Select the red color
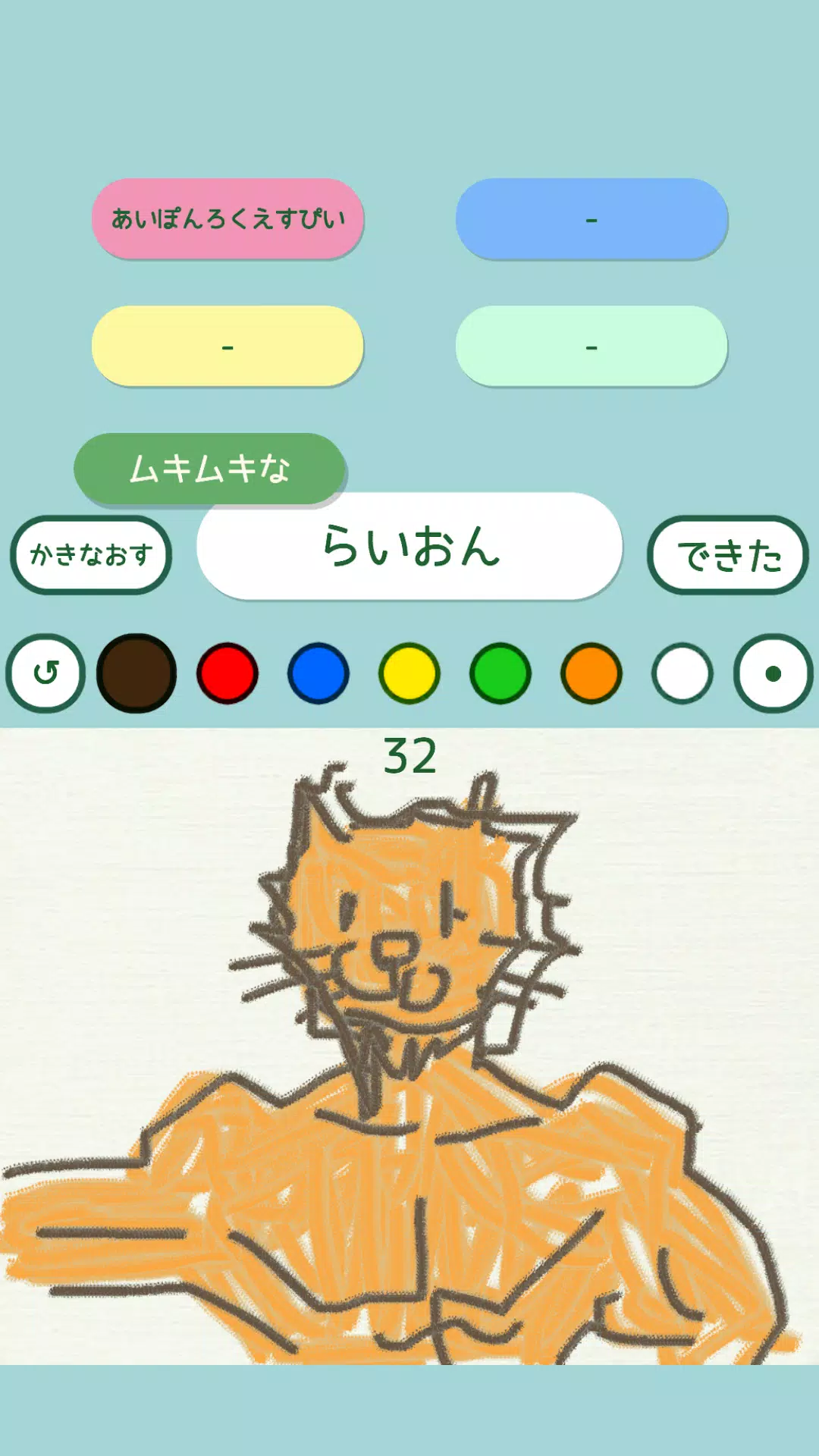 click(x=227, y=673)
